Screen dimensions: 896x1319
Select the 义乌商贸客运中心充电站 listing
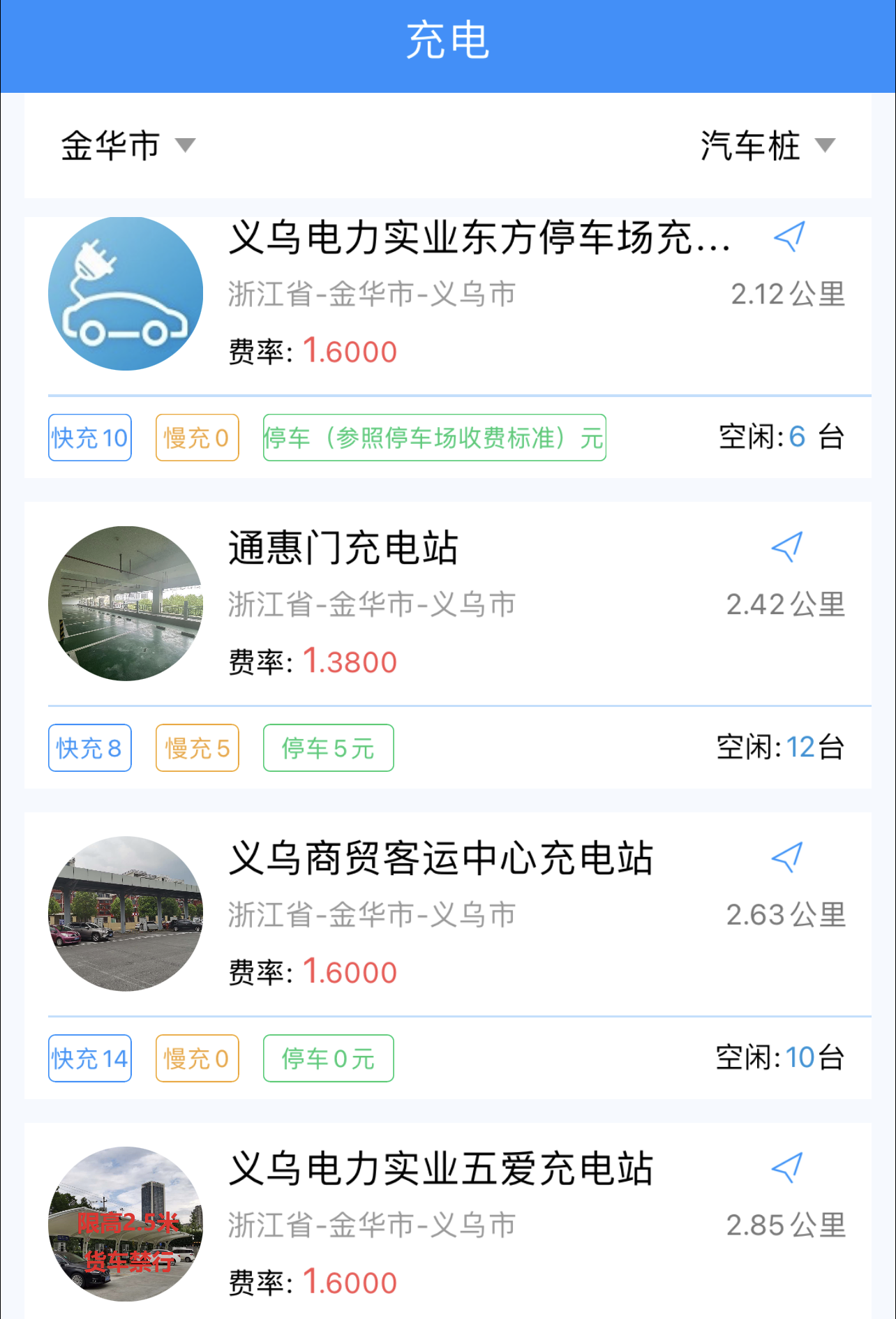441,858
